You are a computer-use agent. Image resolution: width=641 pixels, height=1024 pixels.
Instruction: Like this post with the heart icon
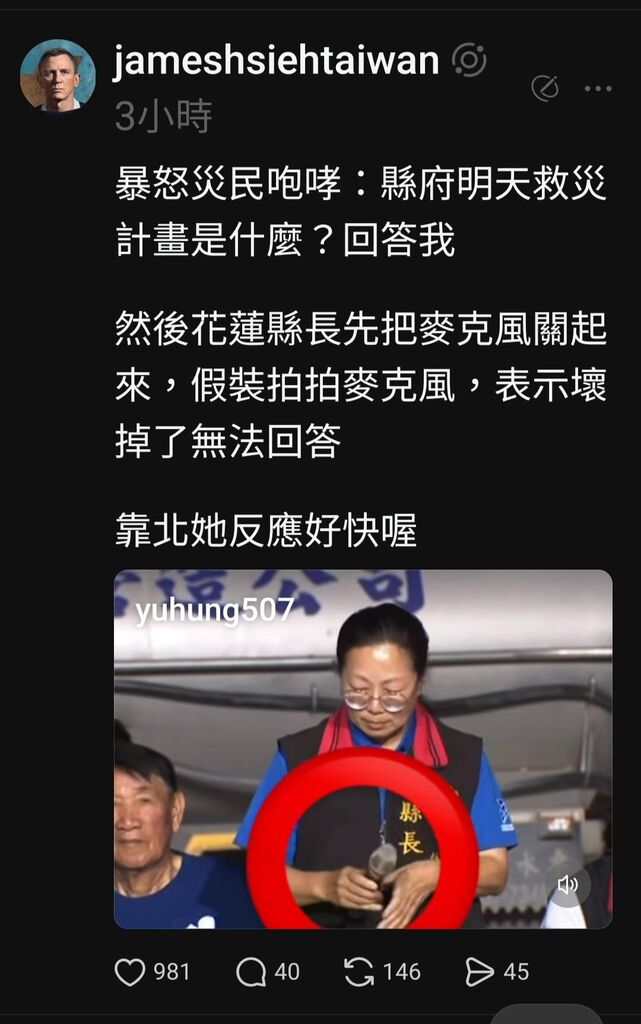[130, 971]
